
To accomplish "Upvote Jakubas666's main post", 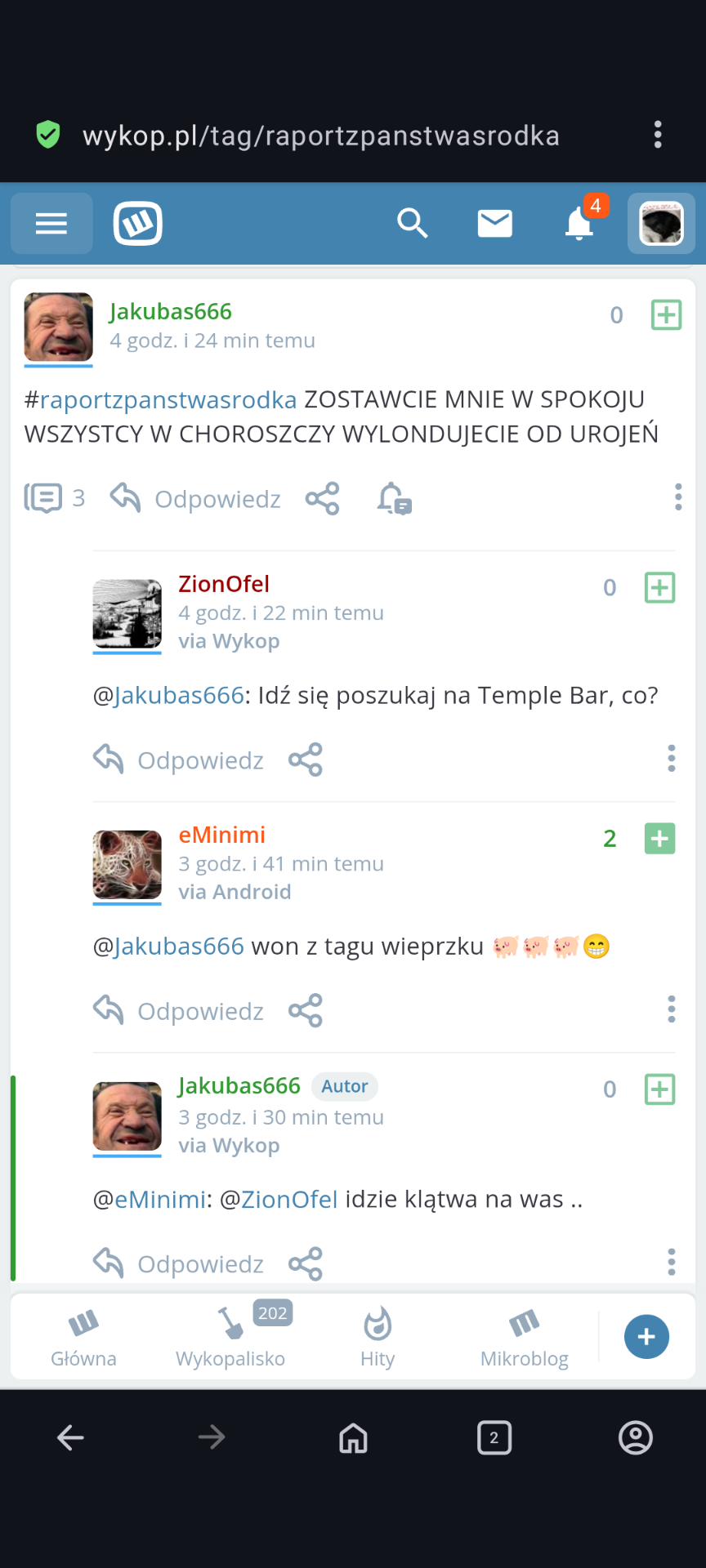I will click(x=666, y=314).
